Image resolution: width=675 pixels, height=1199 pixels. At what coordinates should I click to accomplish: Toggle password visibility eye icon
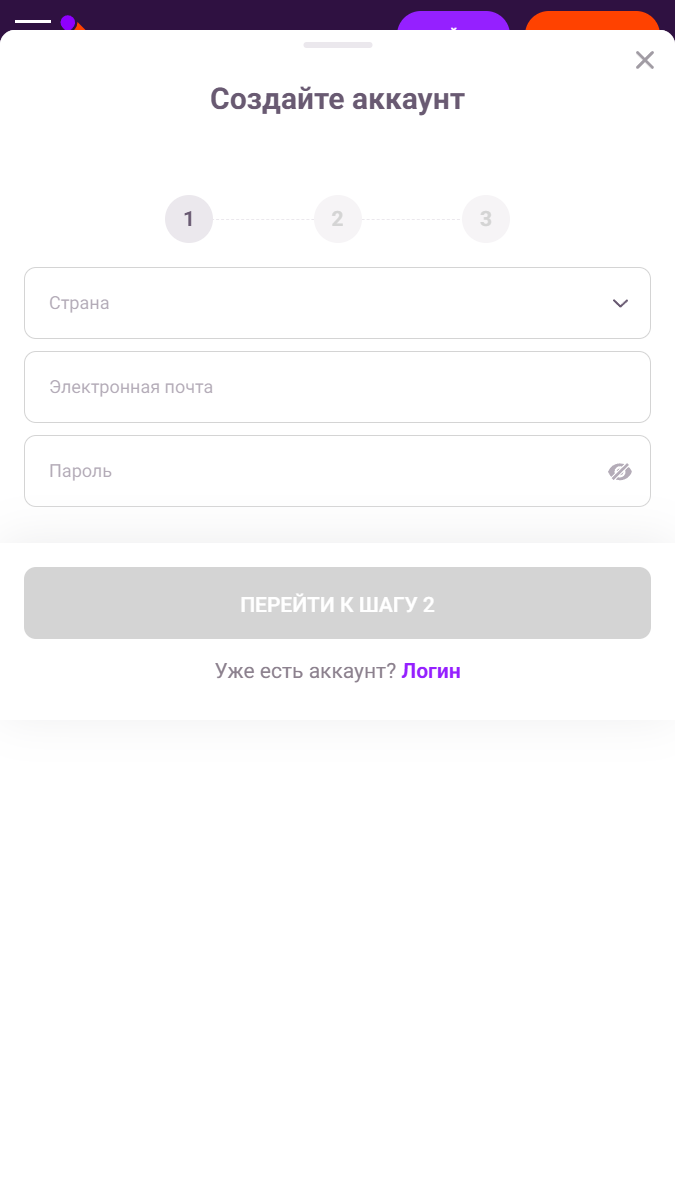point(620,471)
